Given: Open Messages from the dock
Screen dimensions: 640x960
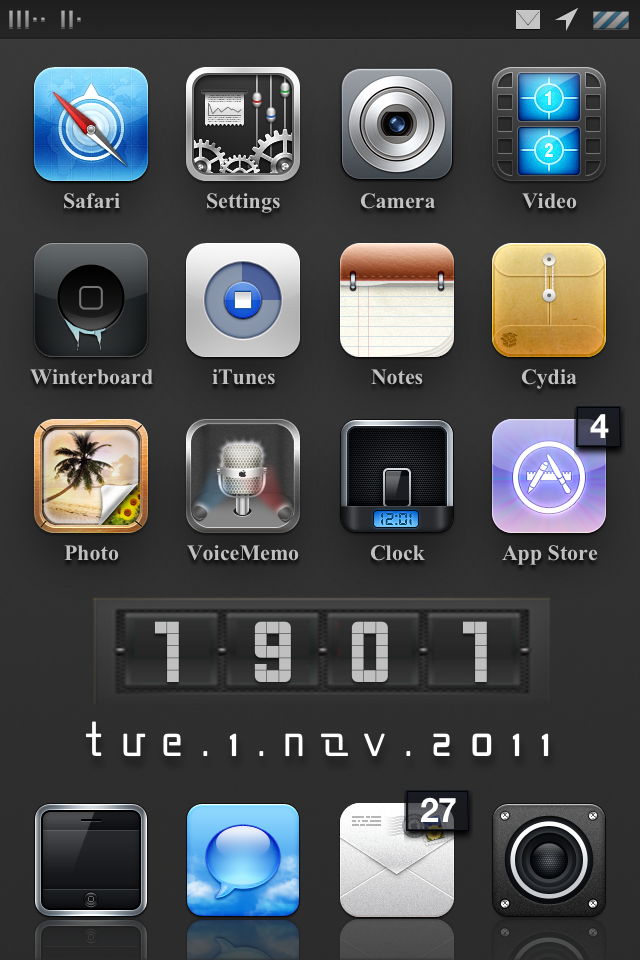Looking at the screenshot, I should [x=243, y=860].
